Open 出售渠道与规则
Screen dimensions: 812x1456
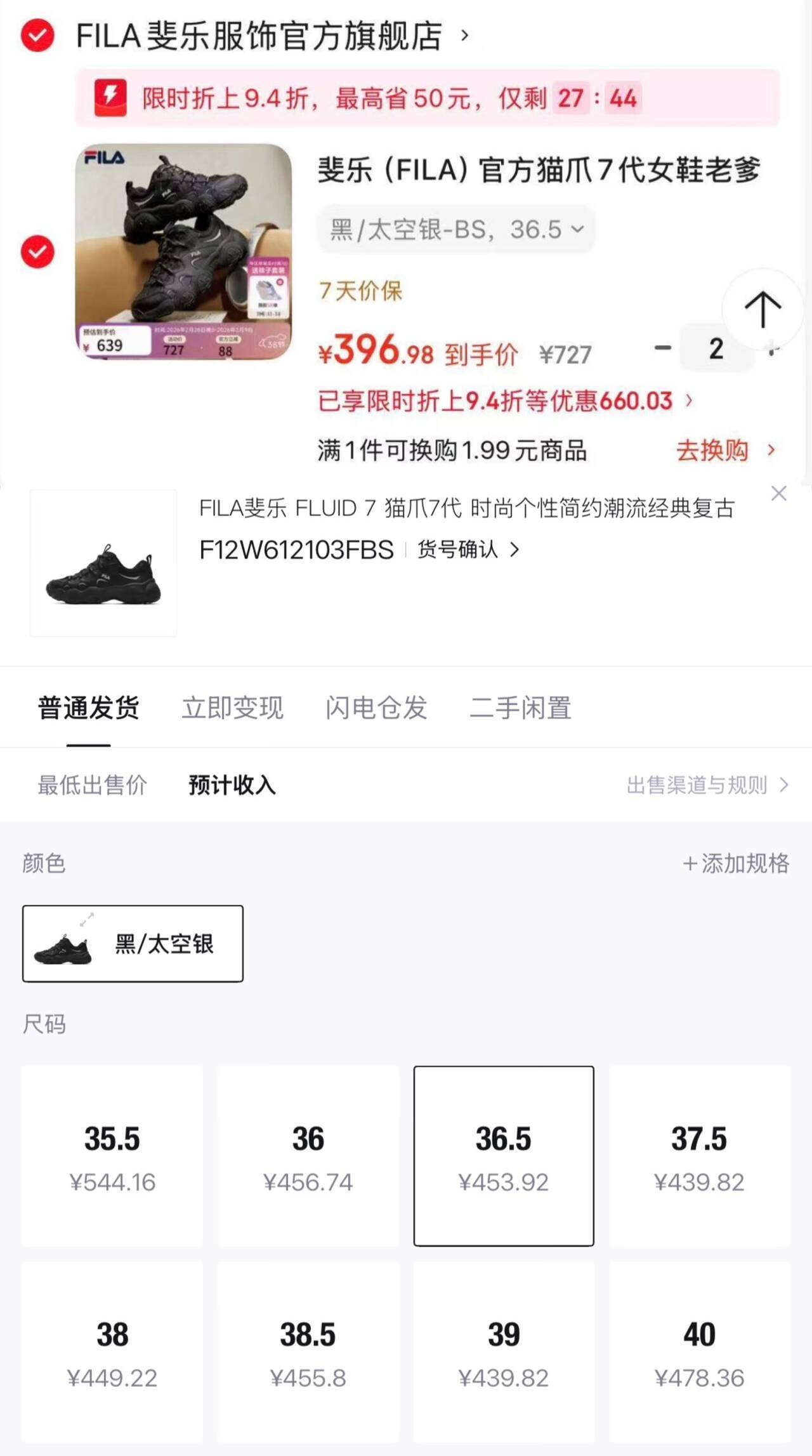click(707, 785)
